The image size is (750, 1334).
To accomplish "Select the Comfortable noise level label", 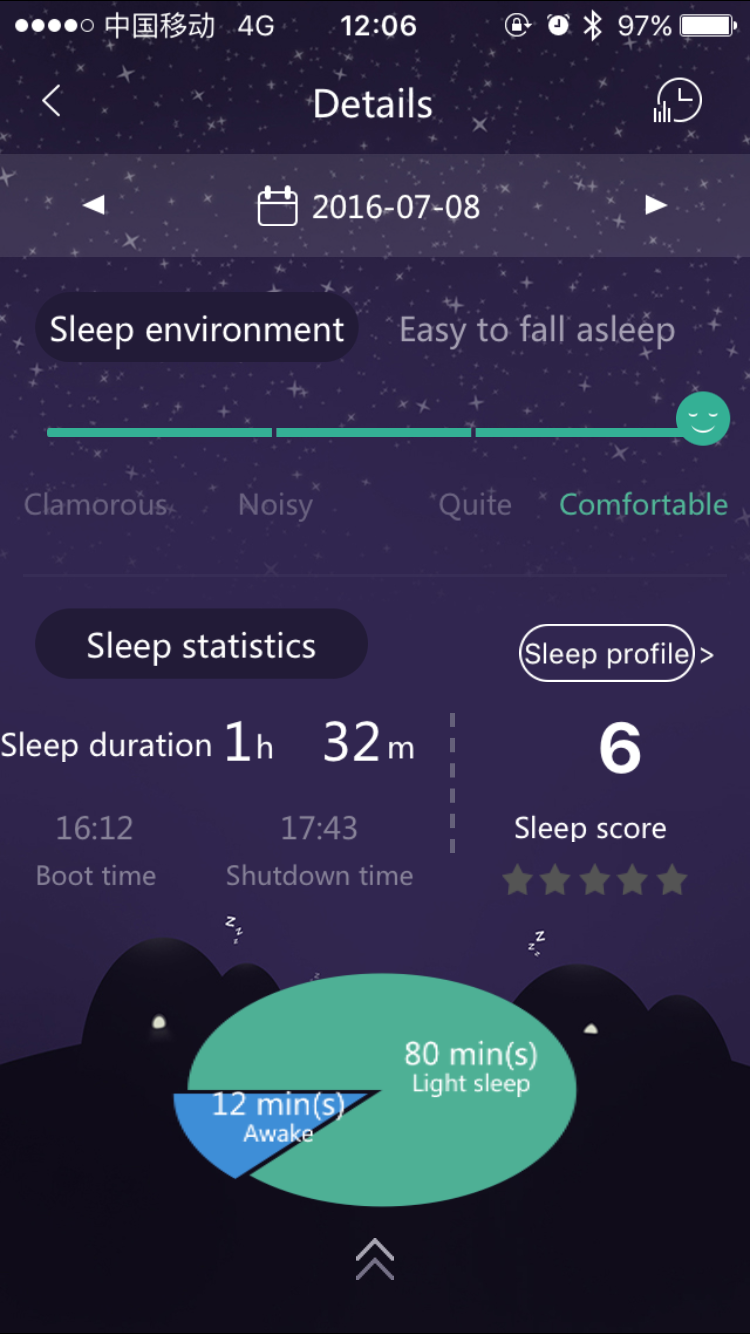I will [643, 504].
